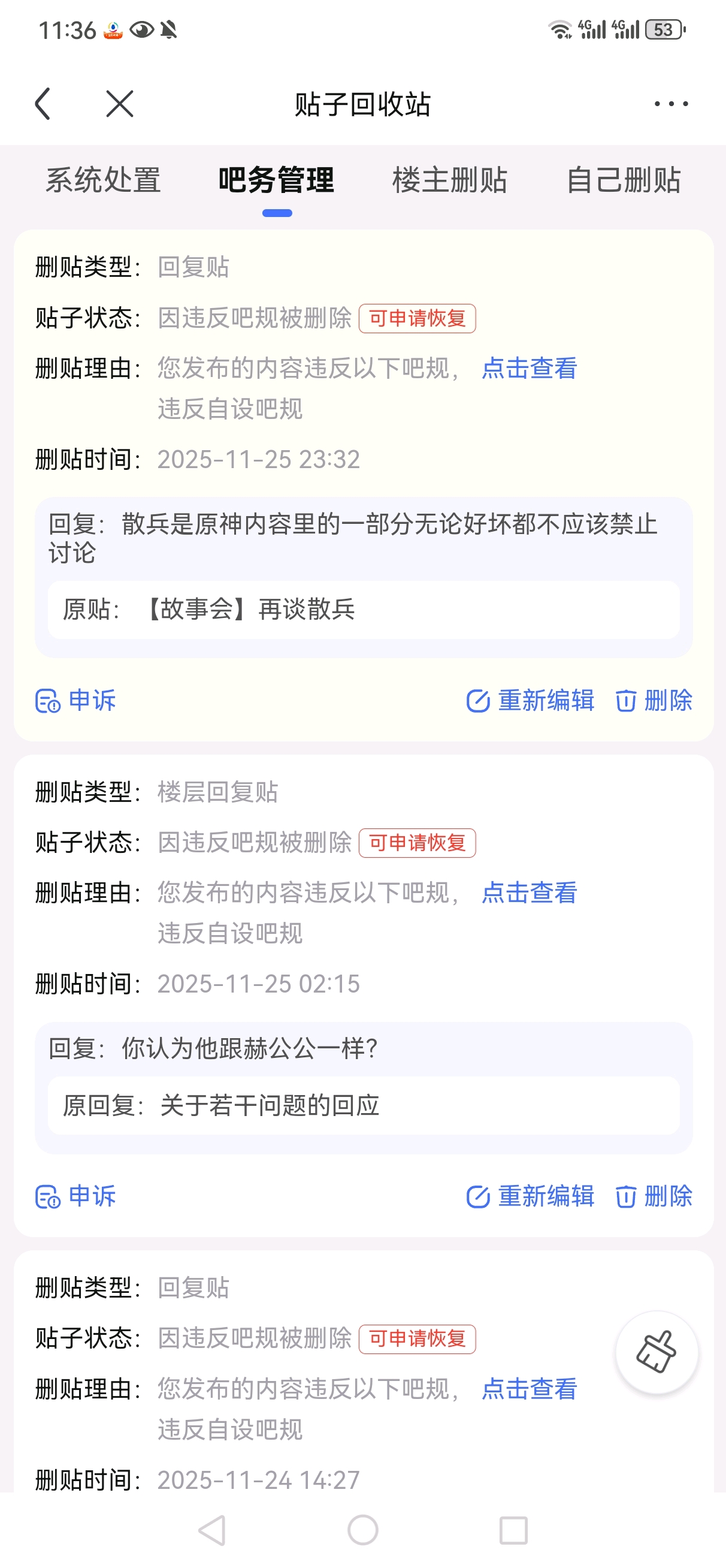Go to the system home screen
The image size is (726, 1568).
tap(362, 1530)
